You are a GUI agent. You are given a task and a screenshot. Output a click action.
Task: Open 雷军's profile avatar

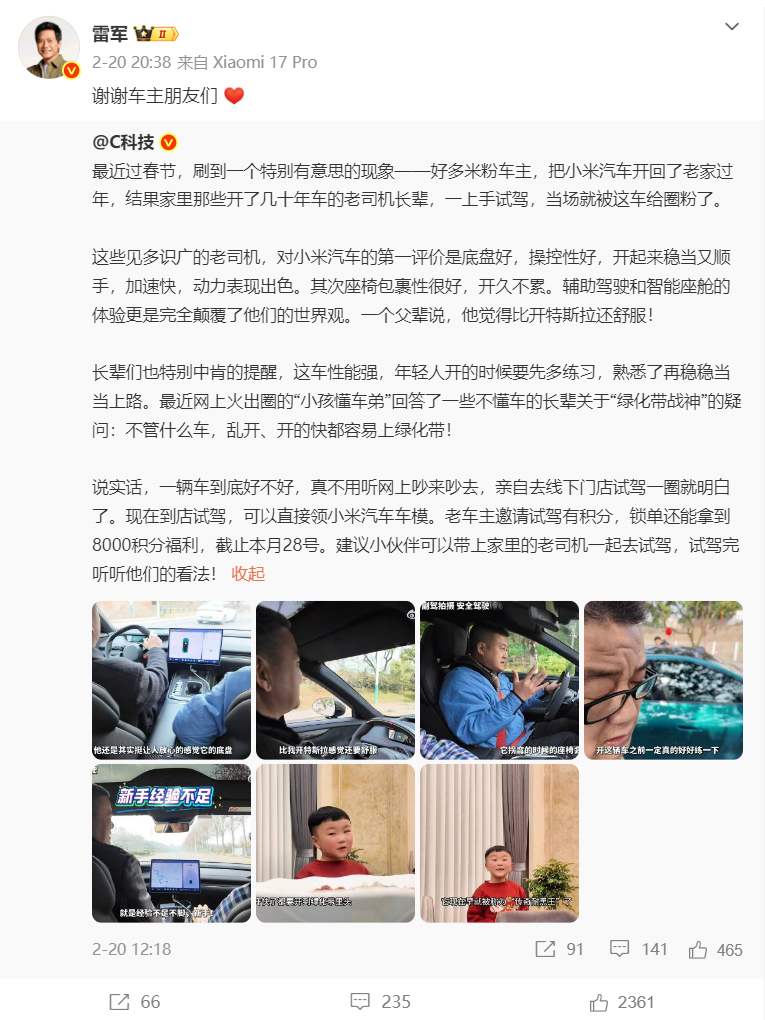[49, 47]
